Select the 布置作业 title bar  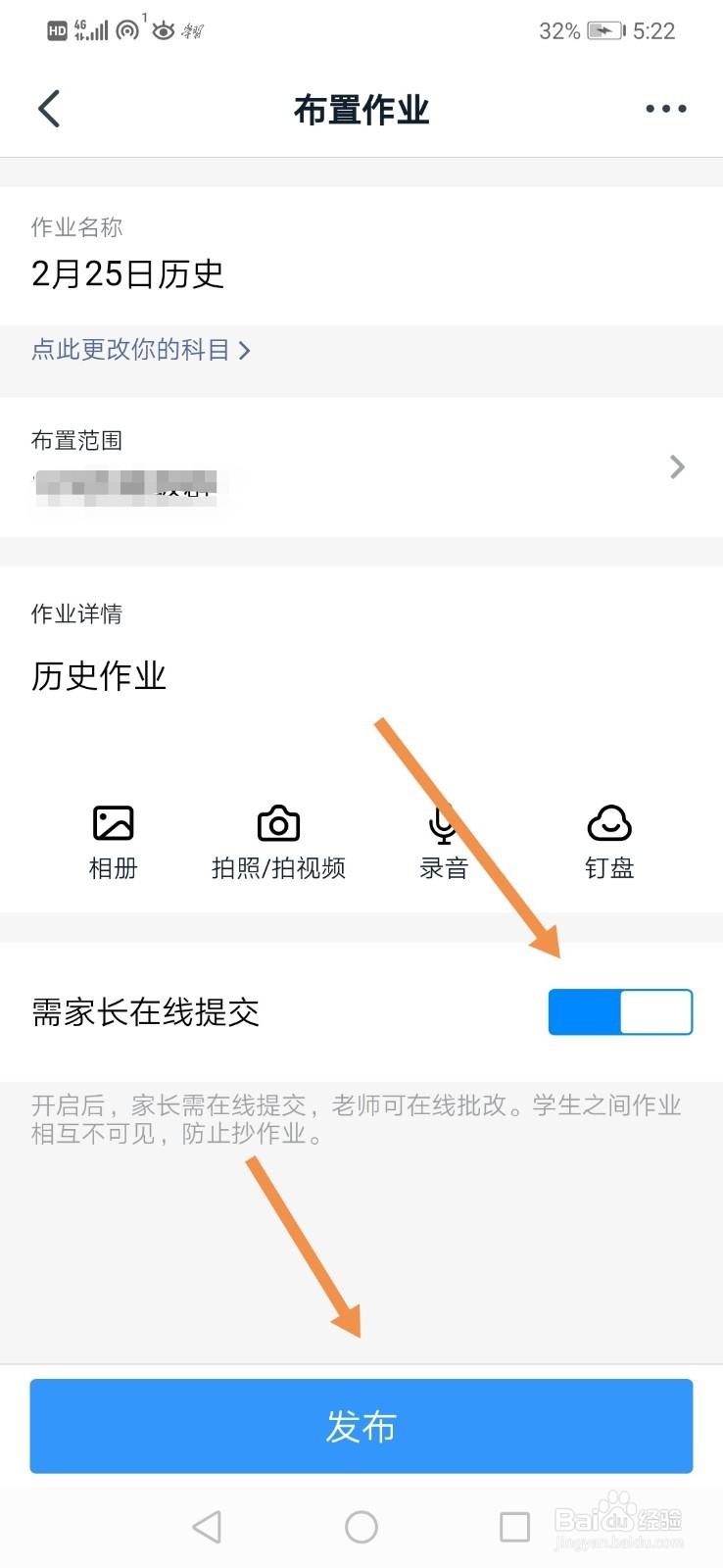[x=361, y=109]
